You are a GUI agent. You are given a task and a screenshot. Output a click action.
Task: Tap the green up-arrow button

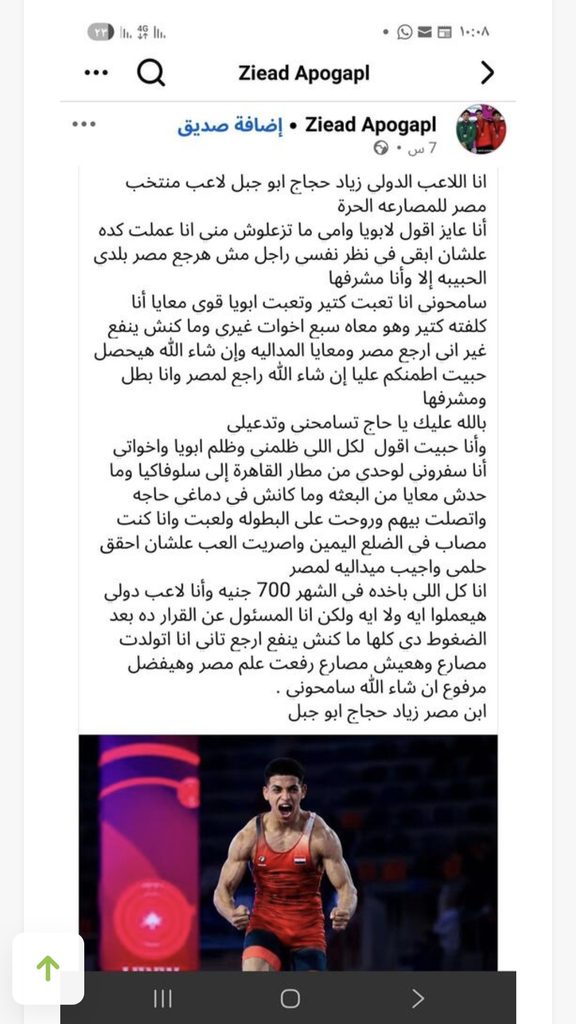tap(48, 968)
